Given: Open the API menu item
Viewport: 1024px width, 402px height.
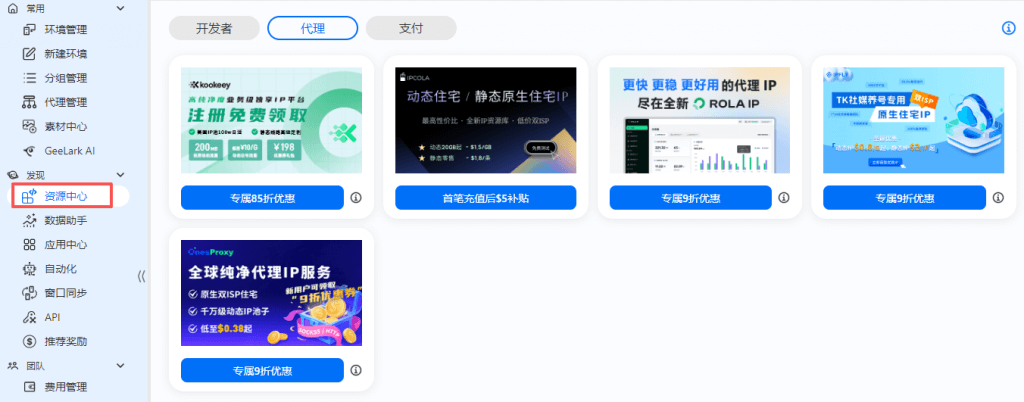Looking at the screenshot, I should 52,317.
